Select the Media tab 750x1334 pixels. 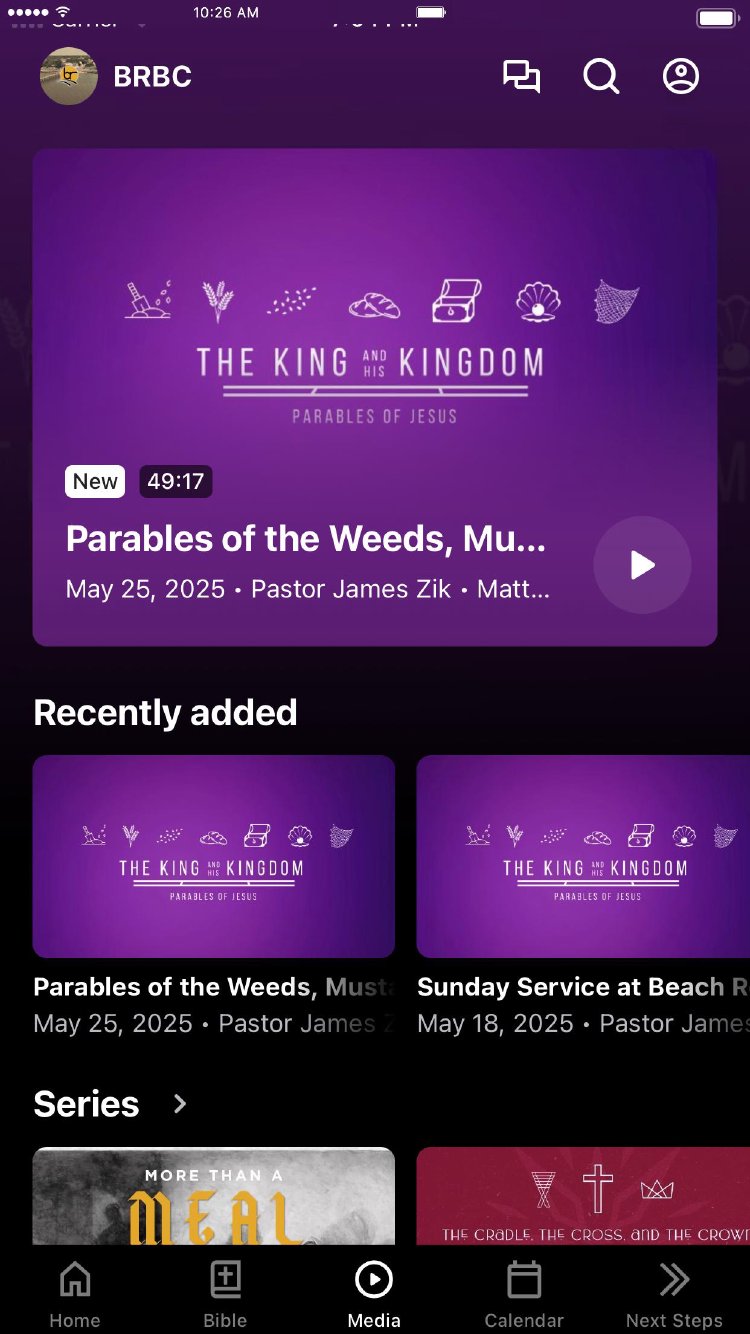click(x=374, y=1294)
